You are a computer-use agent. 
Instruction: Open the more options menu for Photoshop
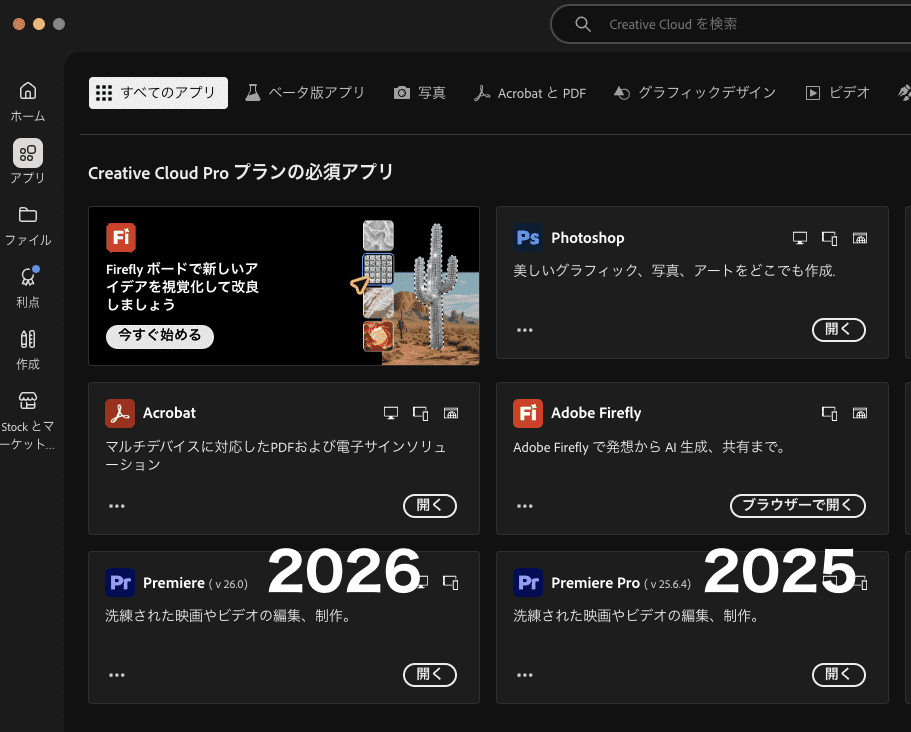(525, 329)
